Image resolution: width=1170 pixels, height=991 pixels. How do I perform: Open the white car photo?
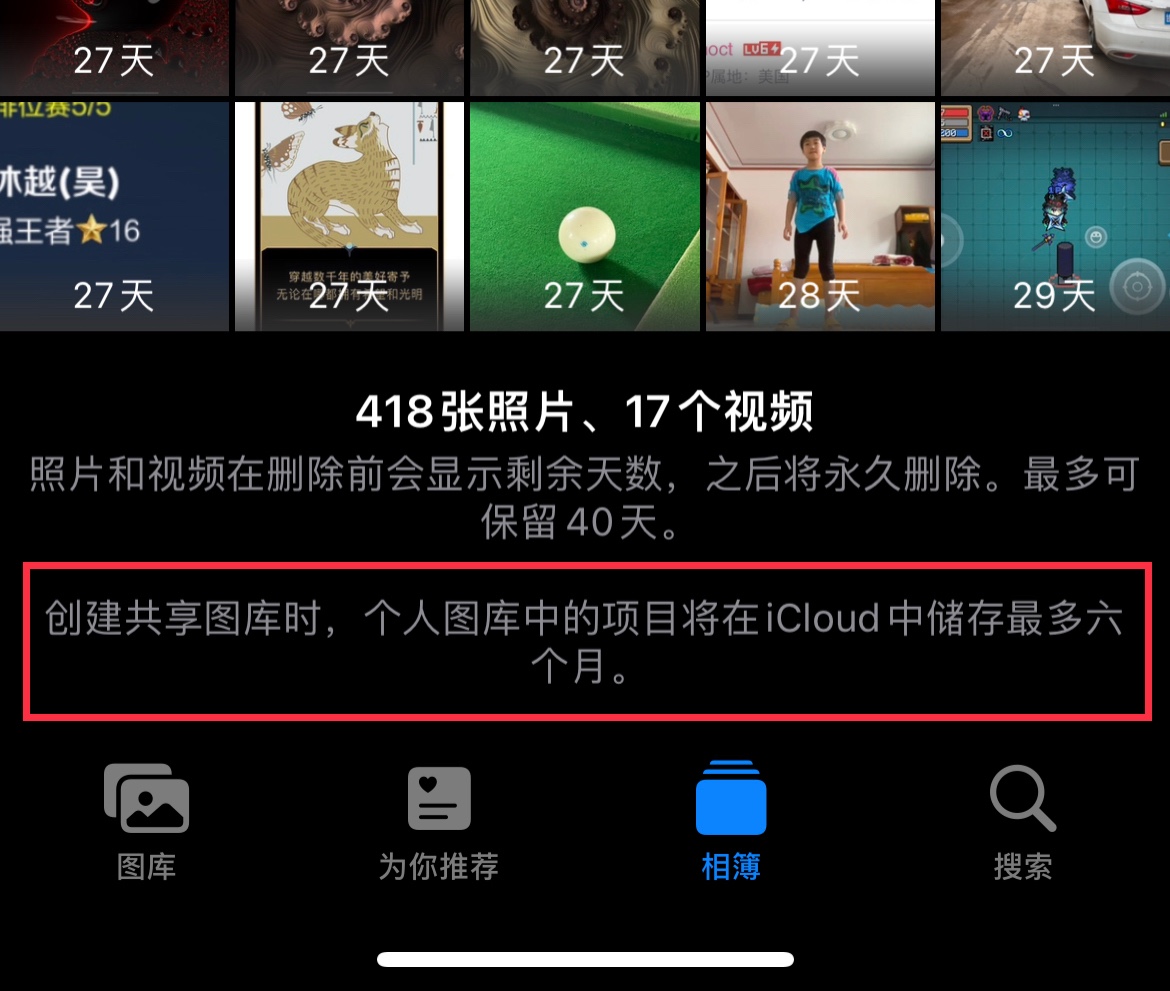(x=1055, y=45)
